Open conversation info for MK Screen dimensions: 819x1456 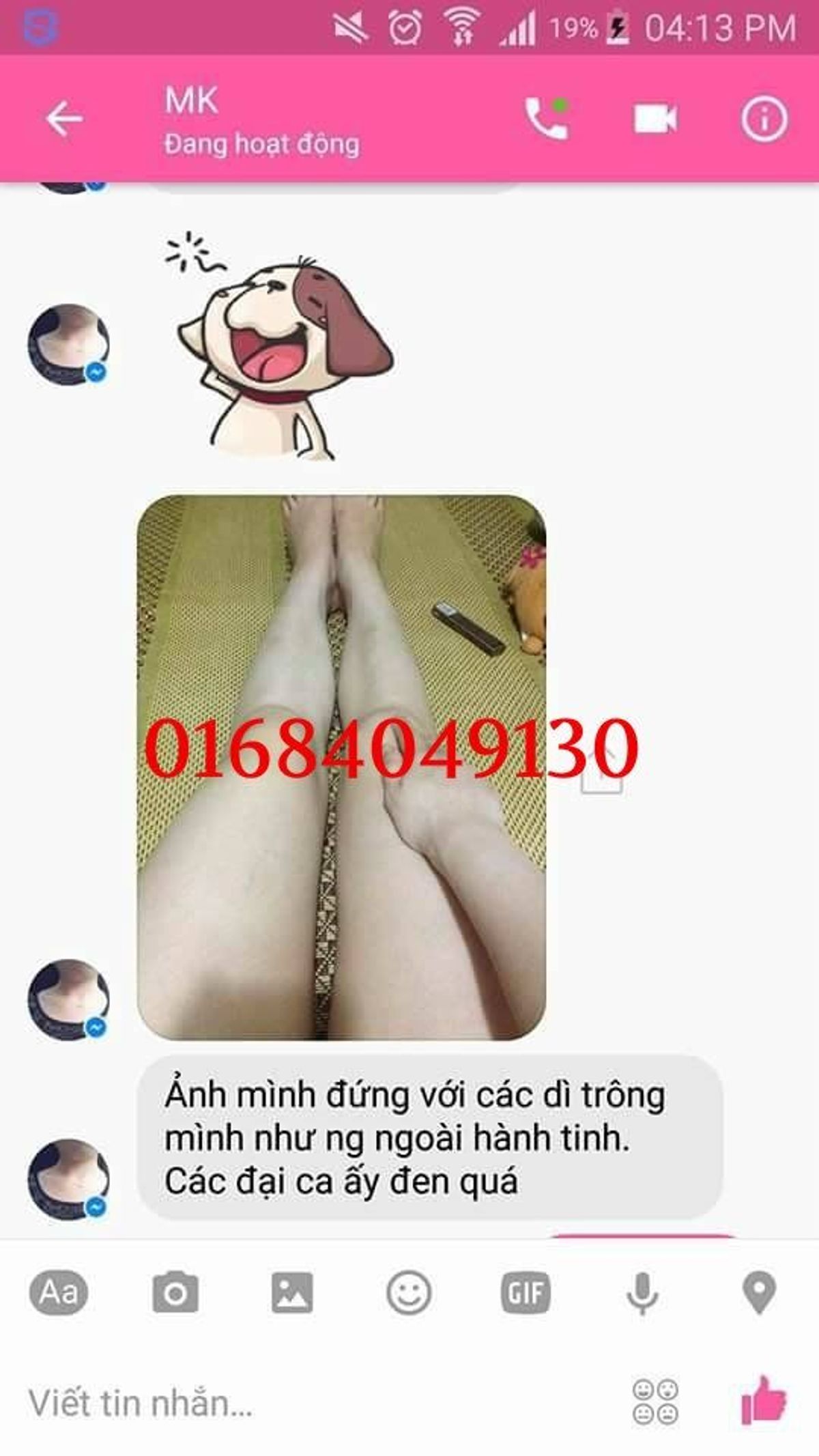pyautogui.click(x=764, y=119)
